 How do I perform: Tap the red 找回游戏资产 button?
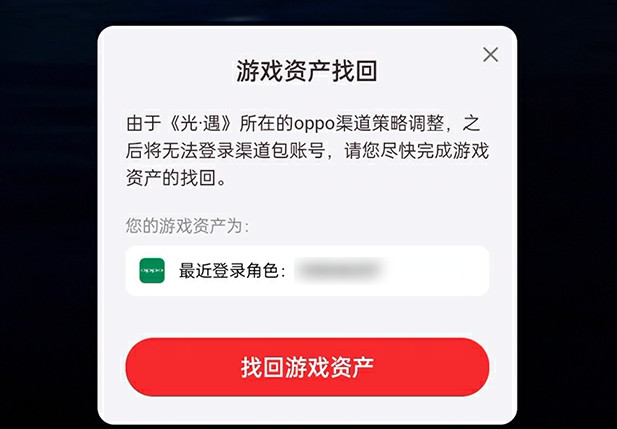click(307, 366)
